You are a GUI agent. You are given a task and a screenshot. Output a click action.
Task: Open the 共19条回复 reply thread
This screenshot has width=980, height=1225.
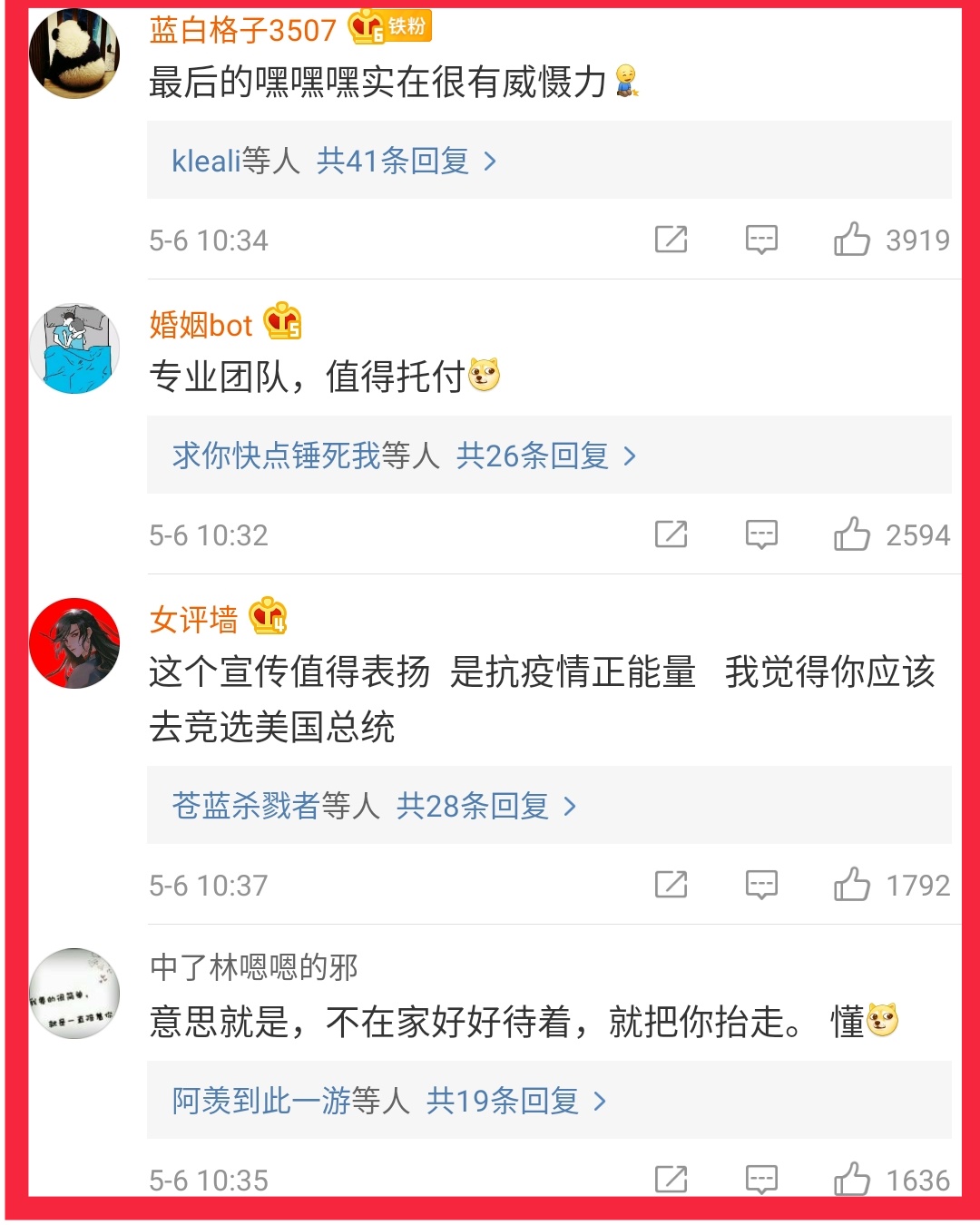pos(515,1101)
